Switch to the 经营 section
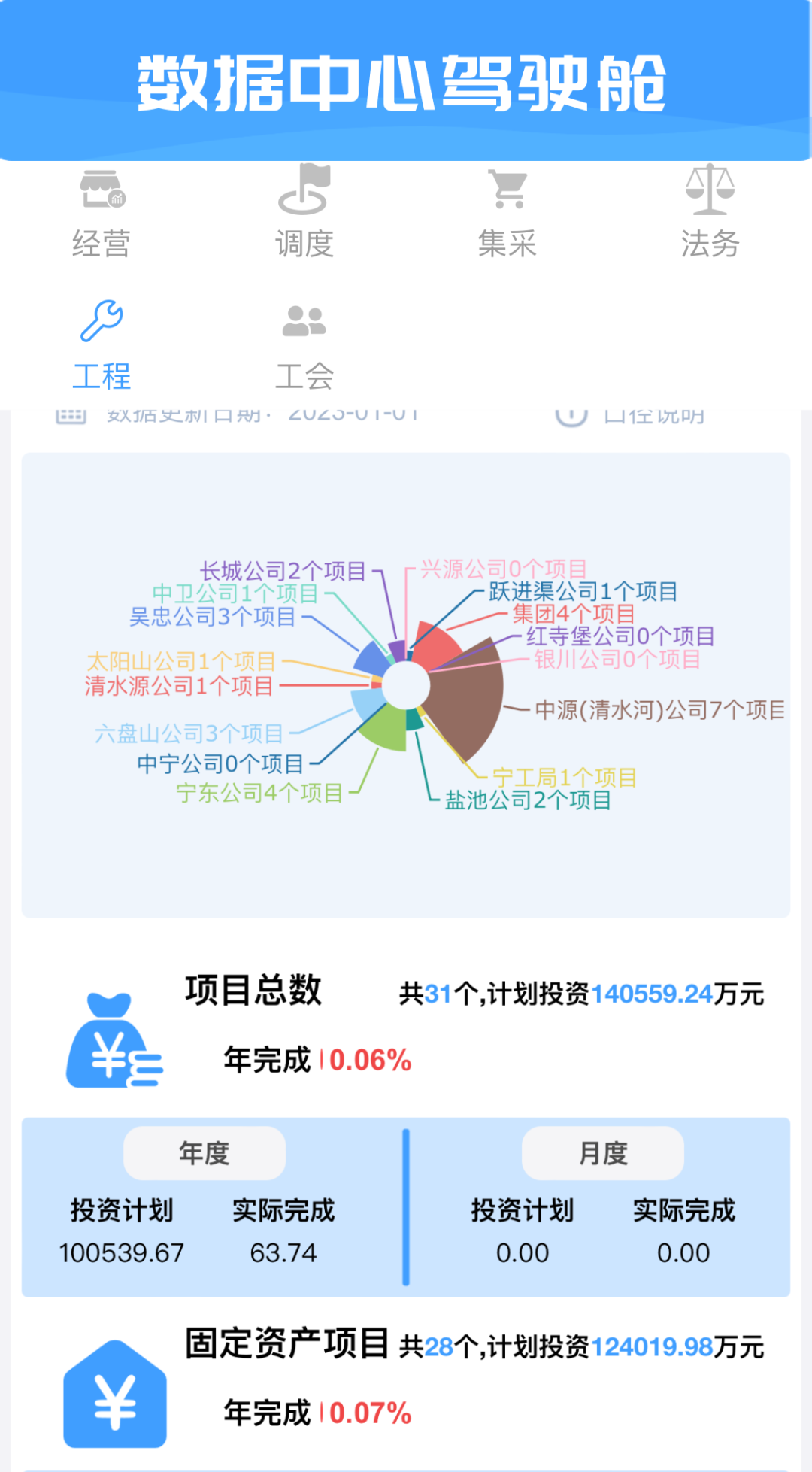 click(101, 212)
